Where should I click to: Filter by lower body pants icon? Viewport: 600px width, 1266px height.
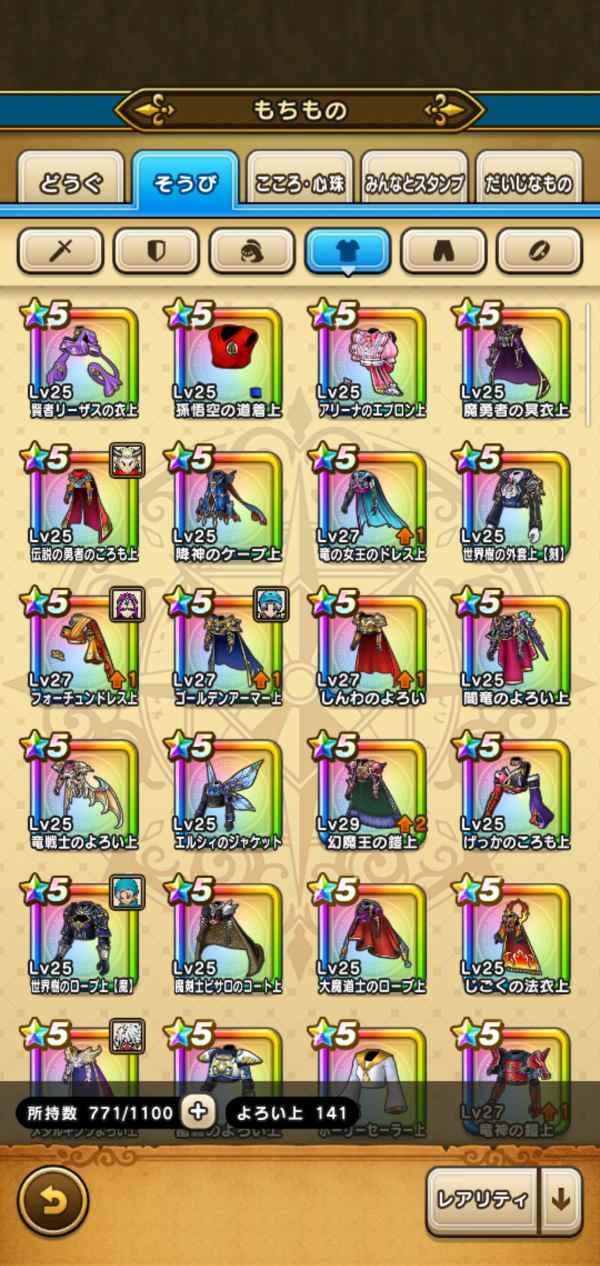tap(443, 251)
